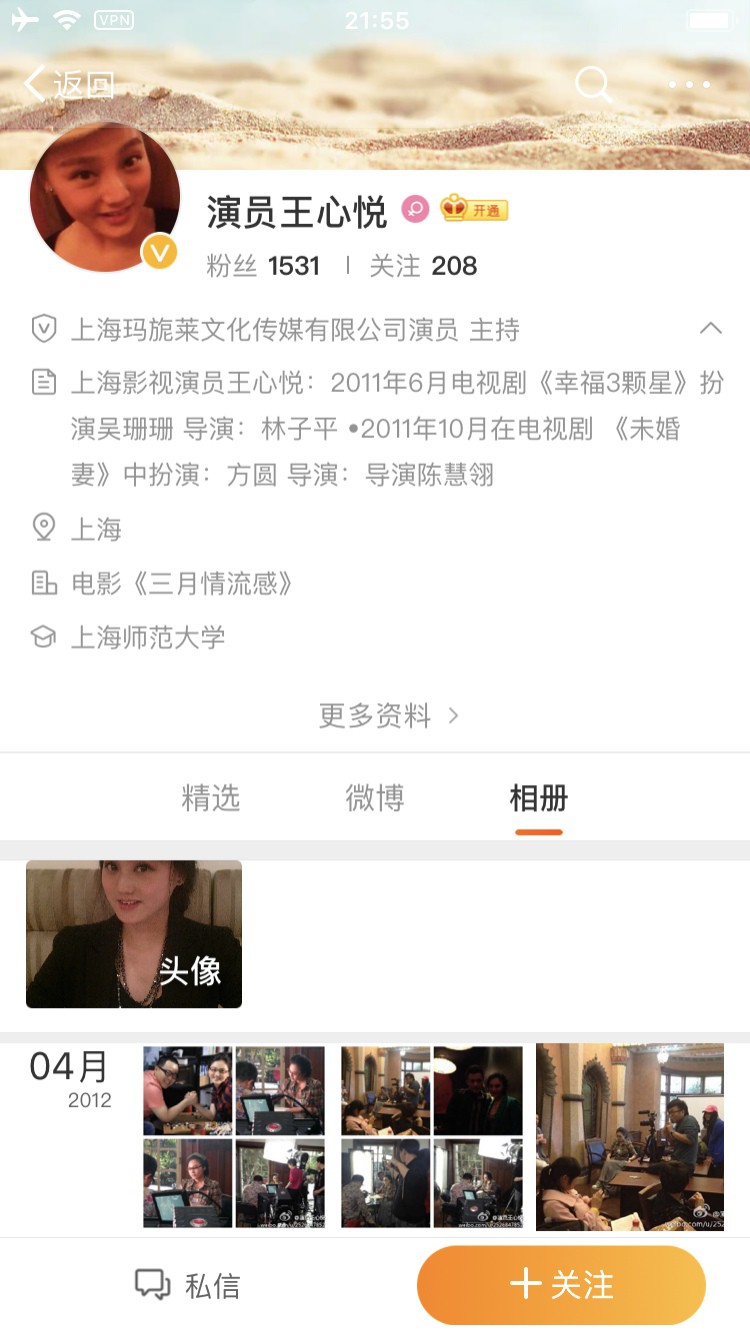Switch to the 精选 tab
The image size is (750, 1333).
tap(211, 798)
